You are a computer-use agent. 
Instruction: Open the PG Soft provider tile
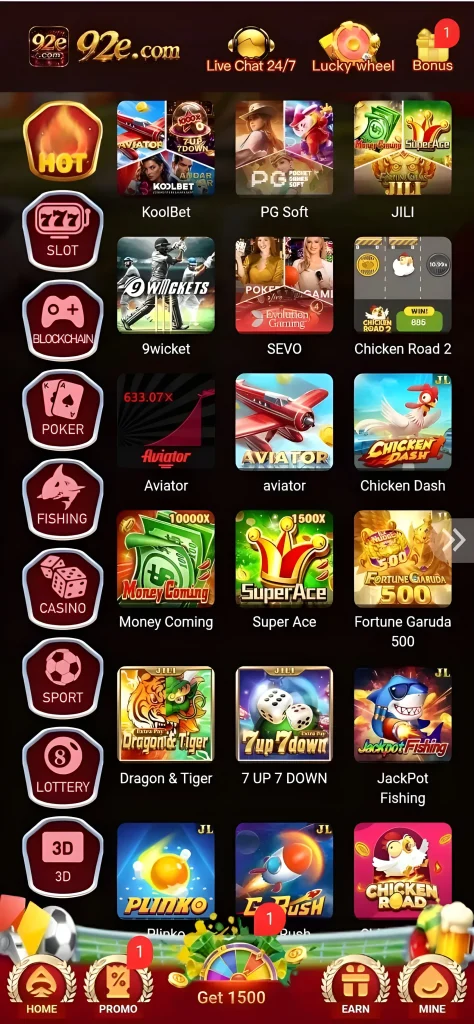(284, 160)
